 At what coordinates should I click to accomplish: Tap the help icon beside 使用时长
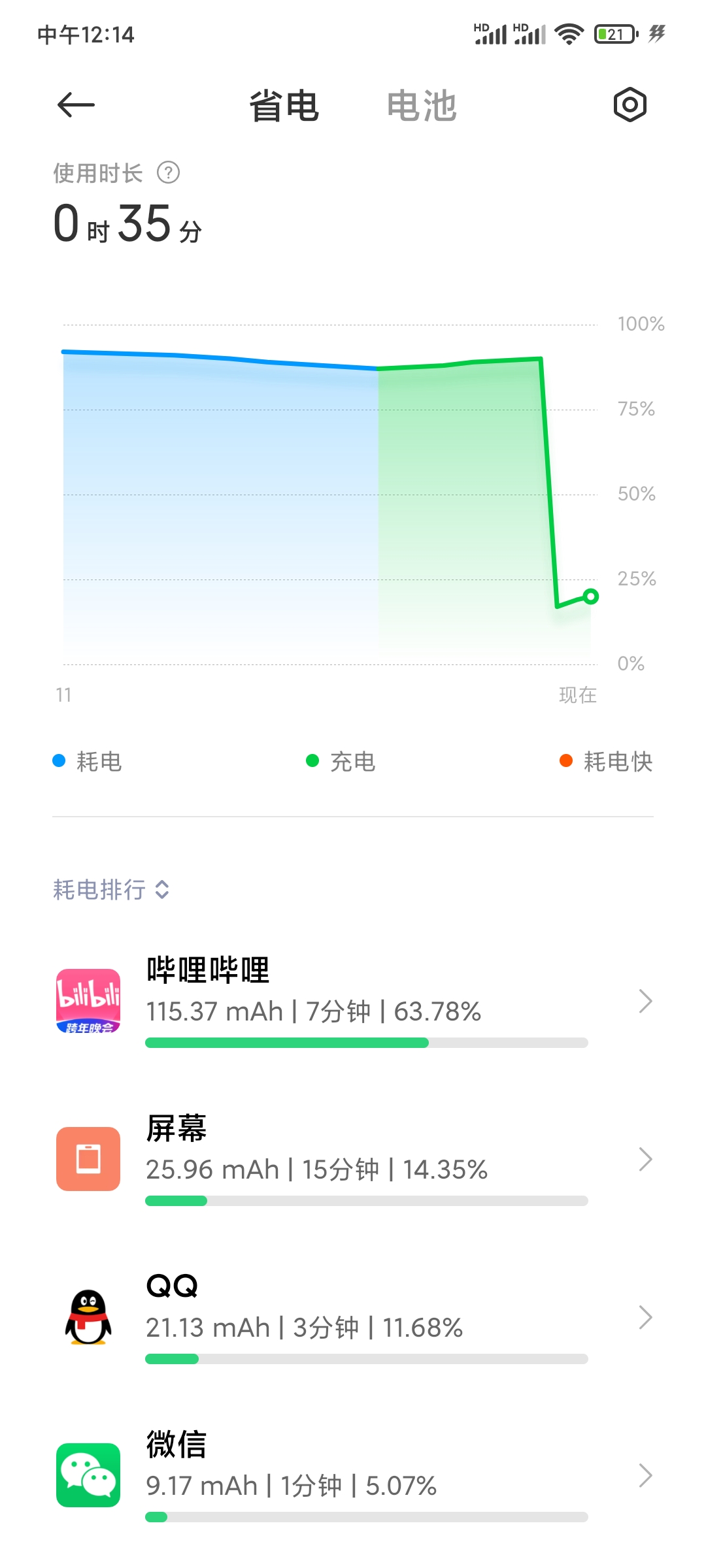(169, 172)
